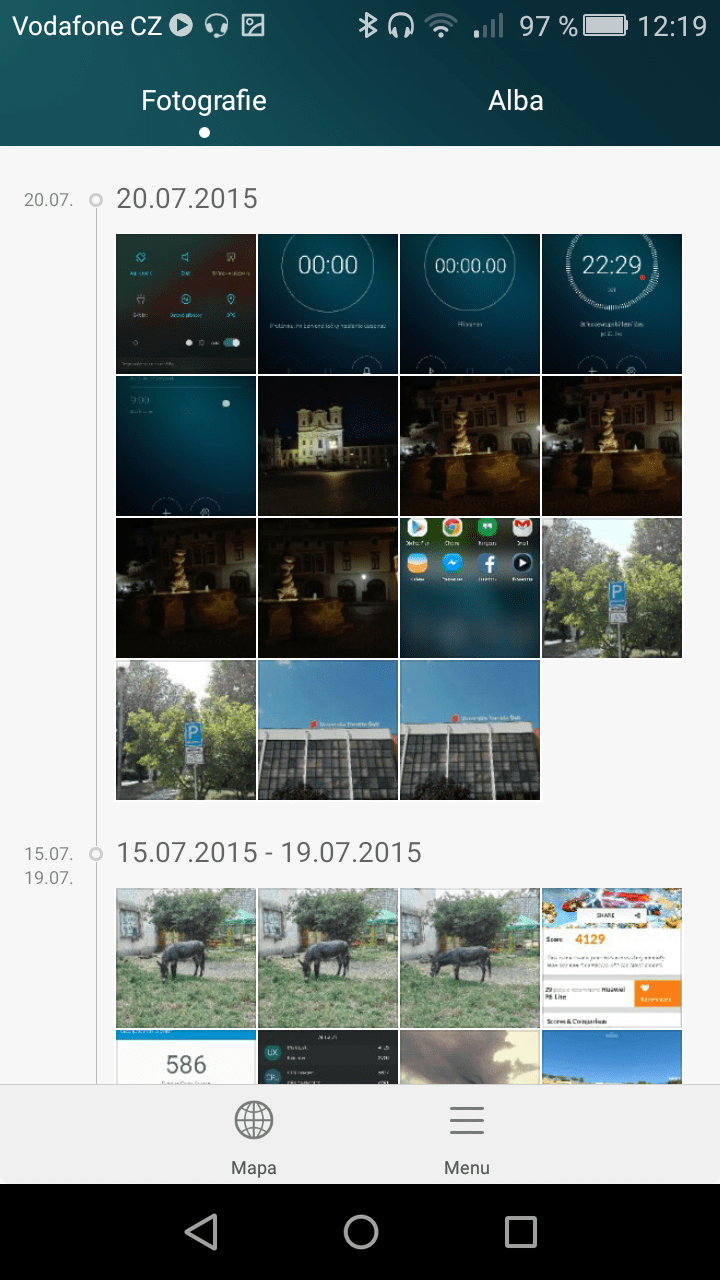Open the app icons home screen screenshot
The width and height of the screenshot is (720, 1280).
[x=470, y=588]
